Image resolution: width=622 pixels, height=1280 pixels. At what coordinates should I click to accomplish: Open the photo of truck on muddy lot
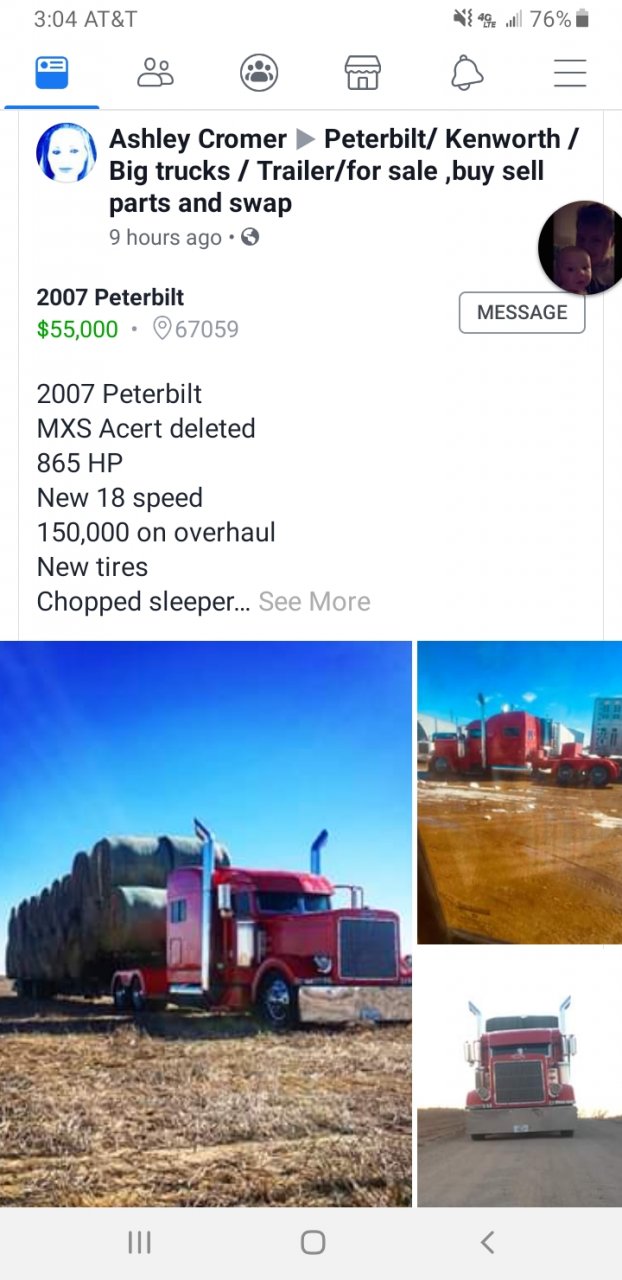[519, 792]
